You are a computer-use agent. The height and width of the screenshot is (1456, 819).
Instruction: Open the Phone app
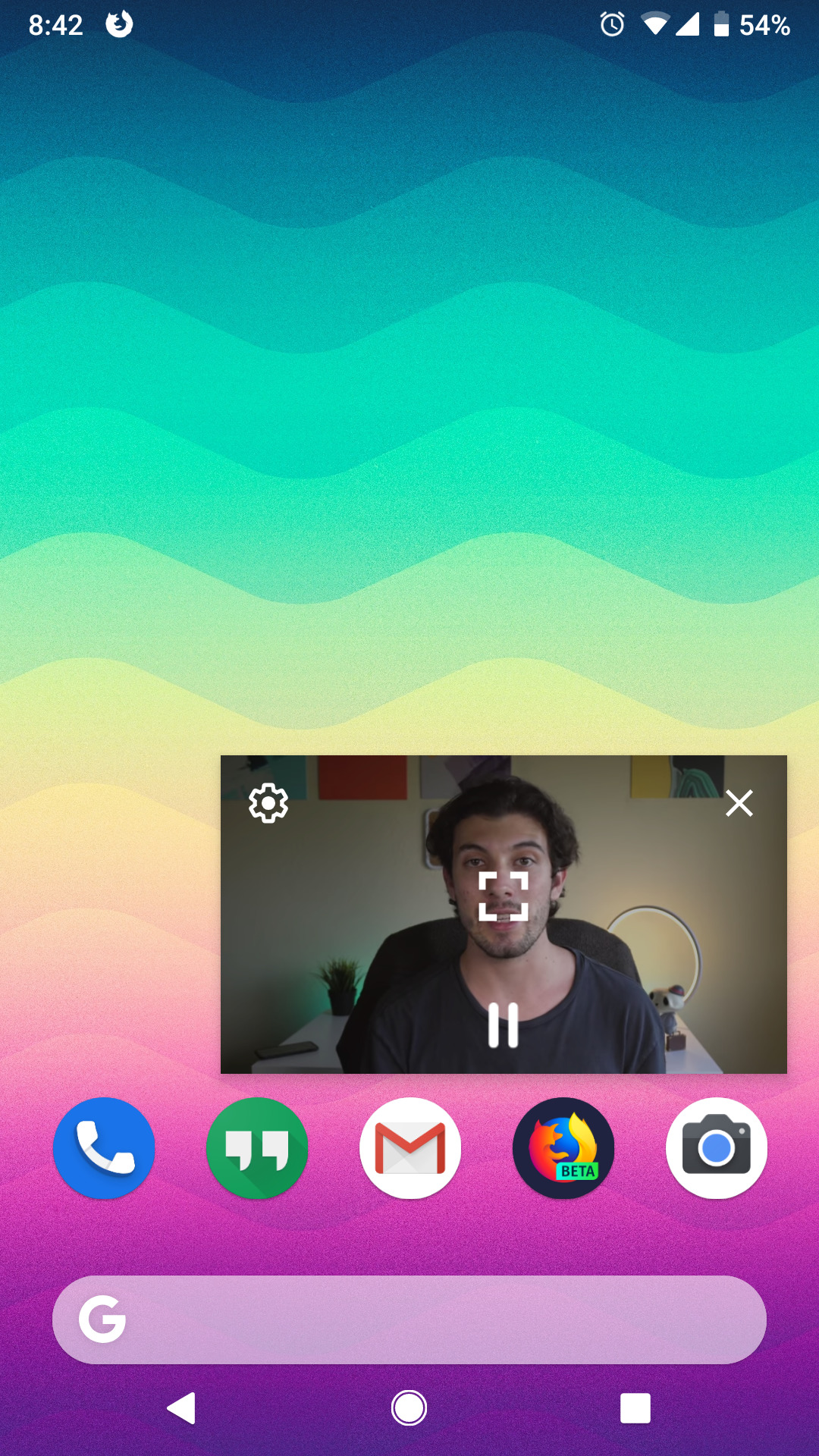(104, 1148)
